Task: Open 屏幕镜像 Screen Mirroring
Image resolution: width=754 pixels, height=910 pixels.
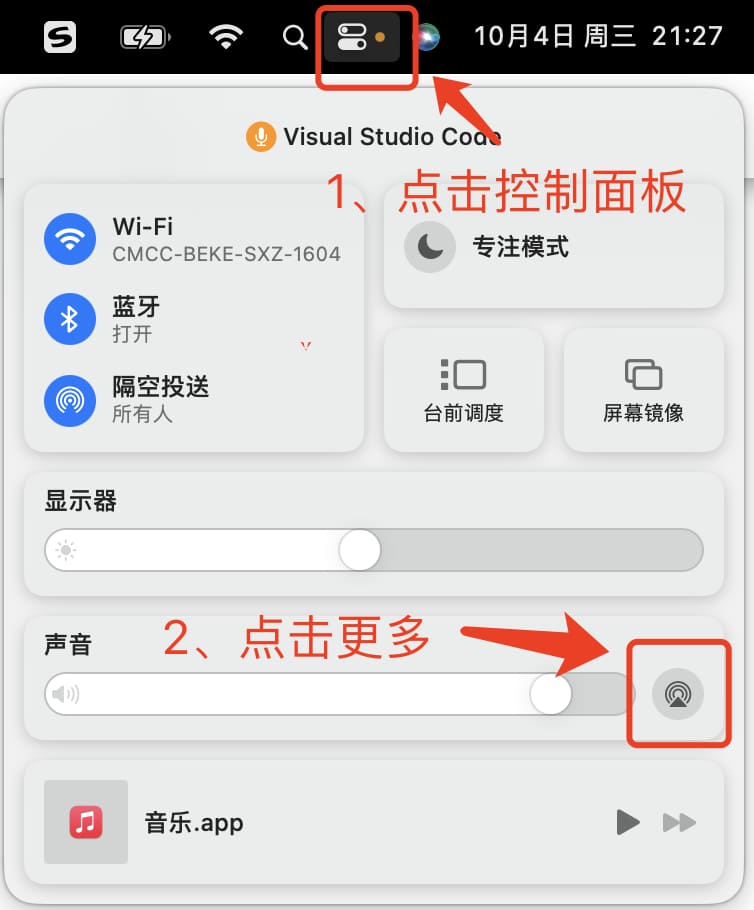Action: click(x=643, y=390)
